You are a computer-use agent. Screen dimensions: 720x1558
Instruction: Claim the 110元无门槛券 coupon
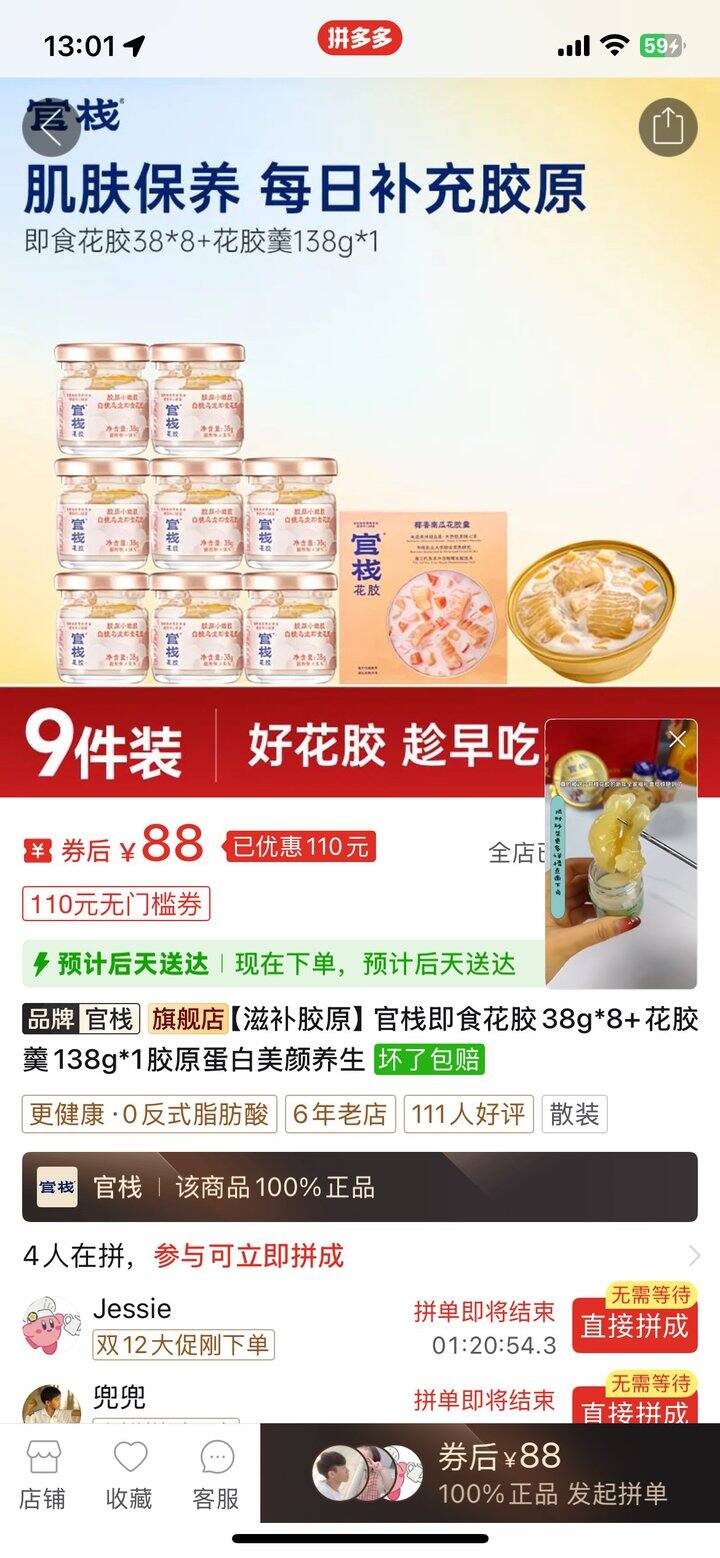(116, 905)
